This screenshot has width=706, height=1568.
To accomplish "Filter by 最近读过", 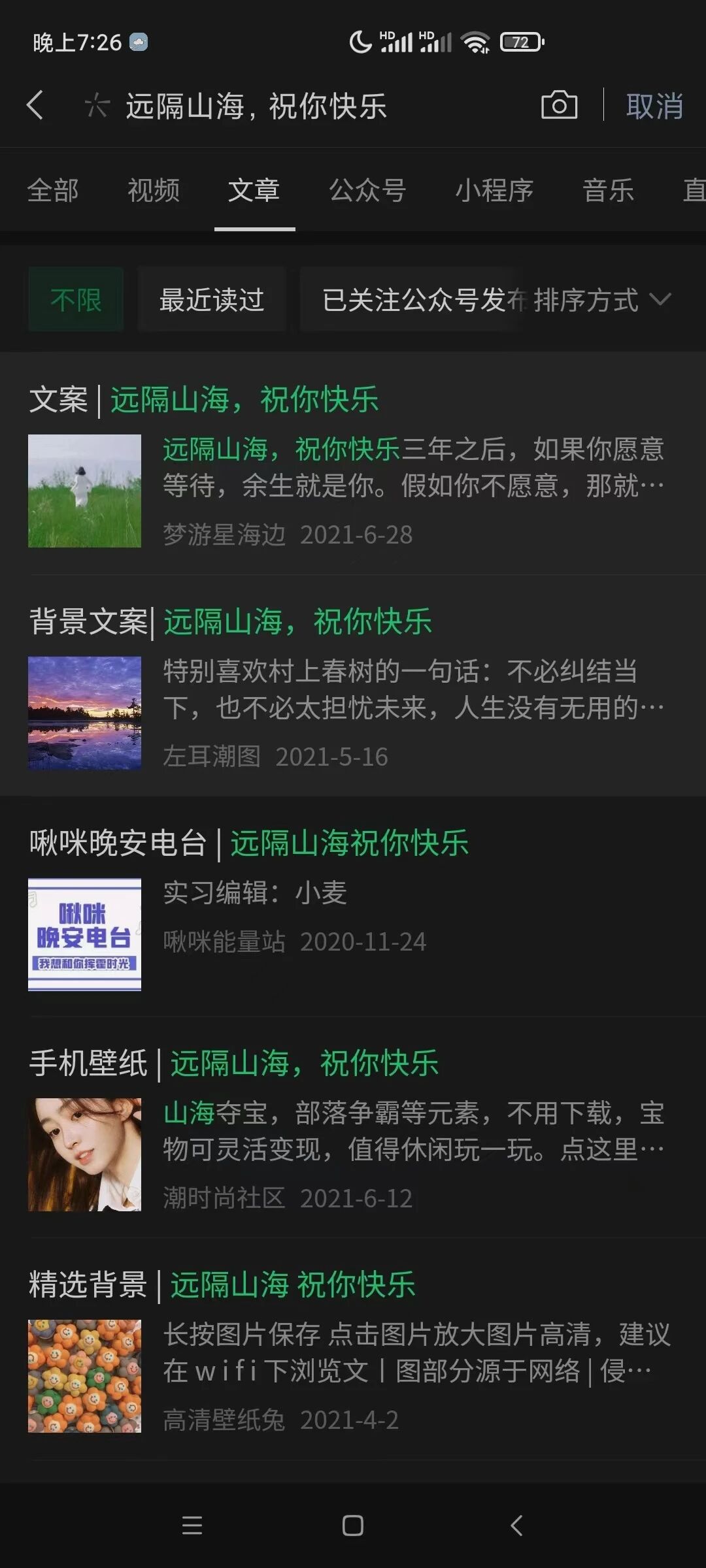I will coord(212,300).
